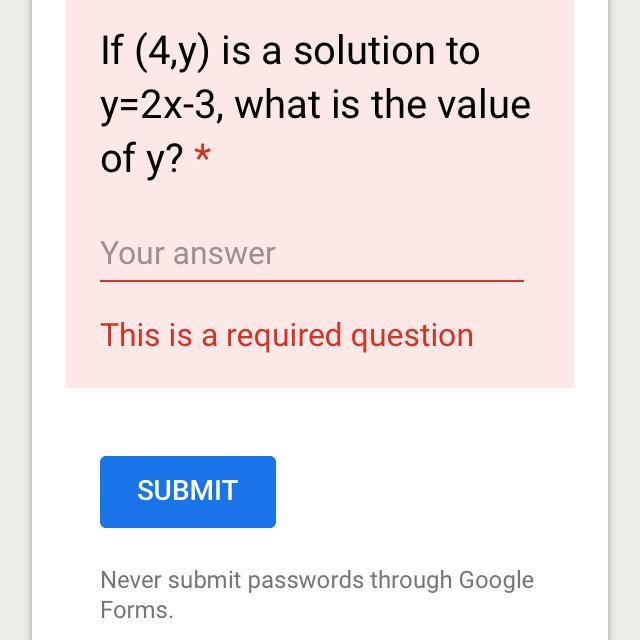This screenshot has height=640, width=640.
Task: Submit the form with the SUBMIT button
Action: 188,491
